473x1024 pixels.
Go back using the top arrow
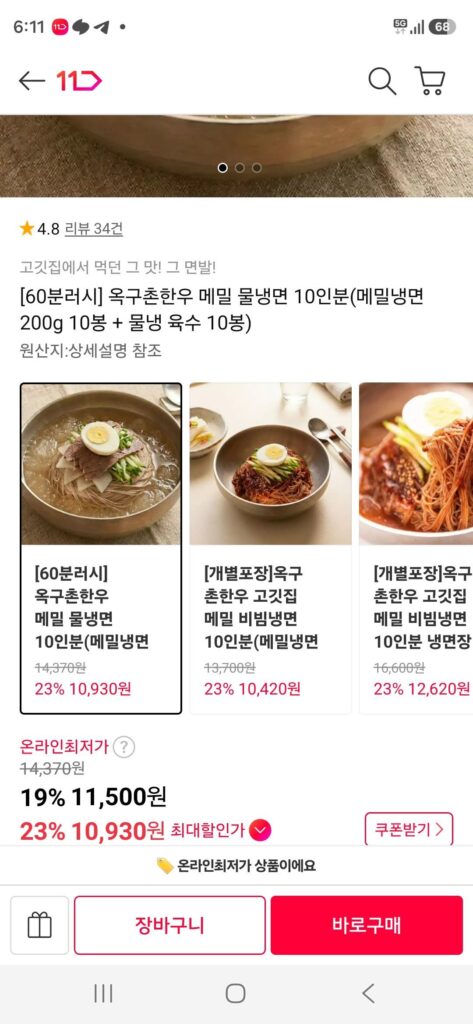31,81
